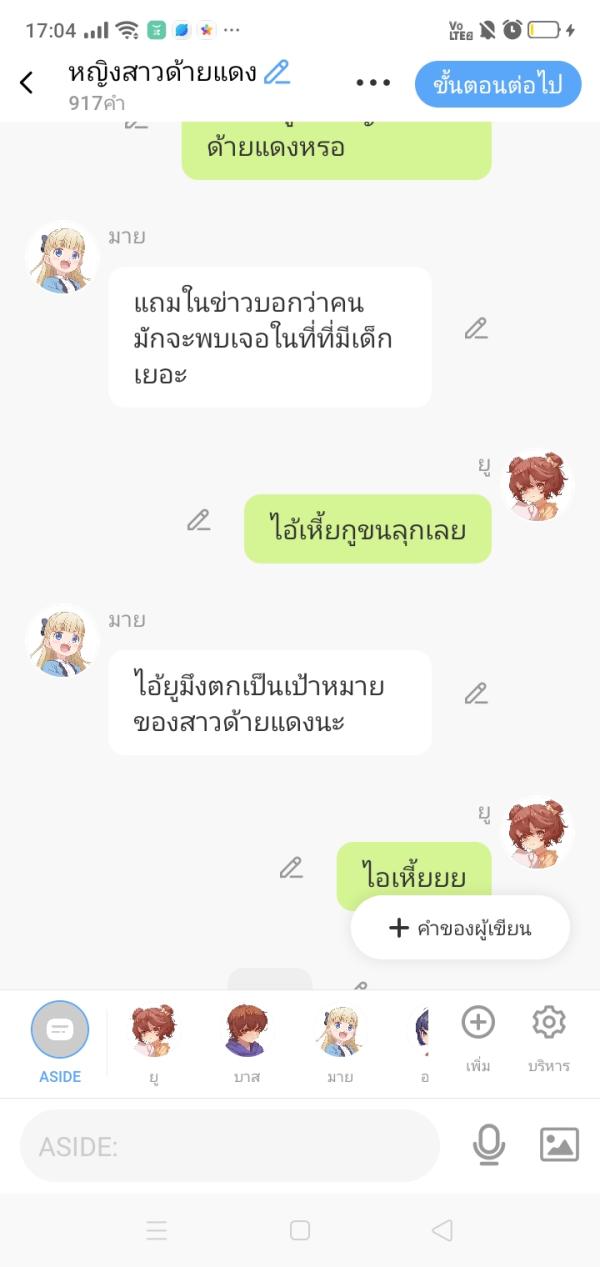Edit the story title หญิงสาวด้ายแดง
The image size is (600, 1267).
click(x=277, y=72)
